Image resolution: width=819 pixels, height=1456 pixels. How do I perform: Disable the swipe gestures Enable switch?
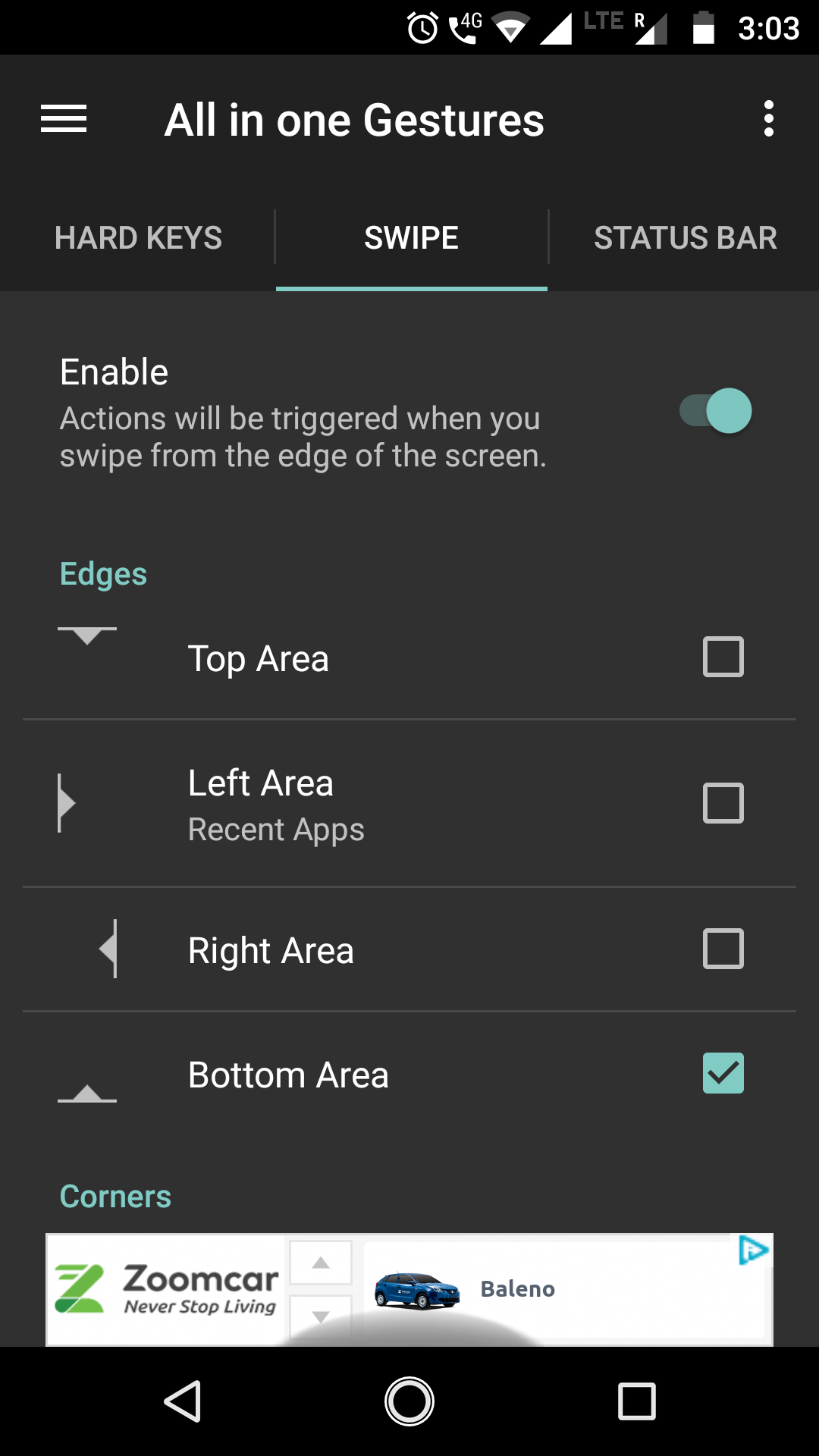[x=716, y=411]
